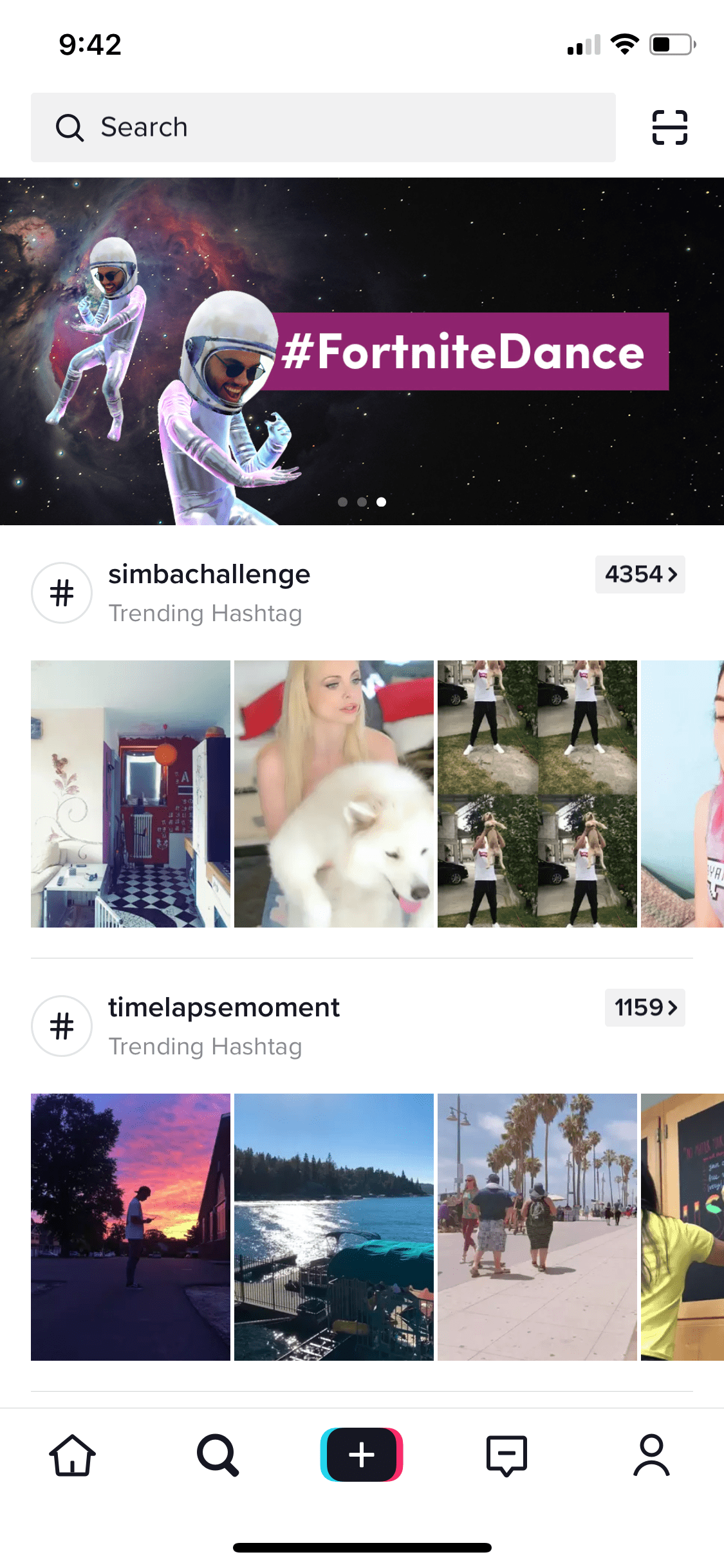
Task: Open the #FortniteDance banner
Action: (362, 351)
